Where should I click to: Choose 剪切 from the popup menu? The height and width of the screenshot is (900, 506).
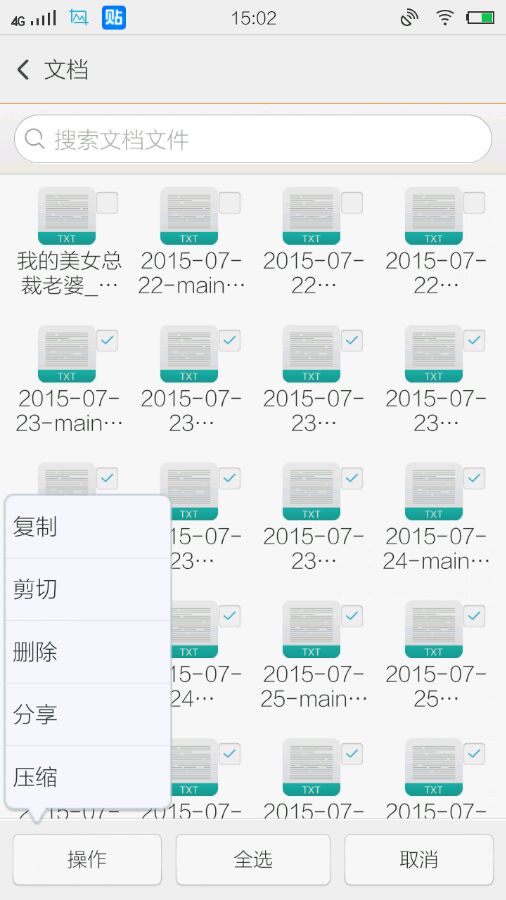tap(88, 589)
